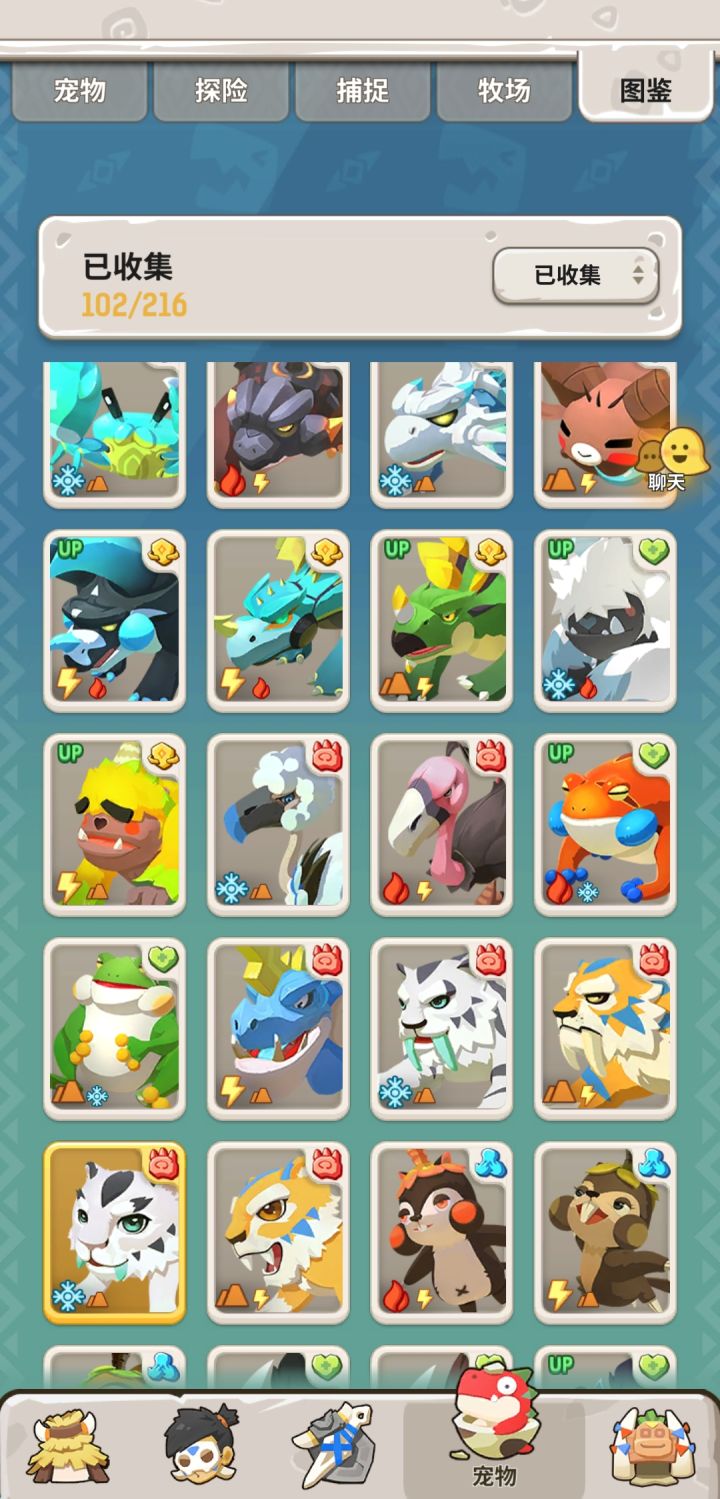Switch to the 探险 tab

(221, 90)
